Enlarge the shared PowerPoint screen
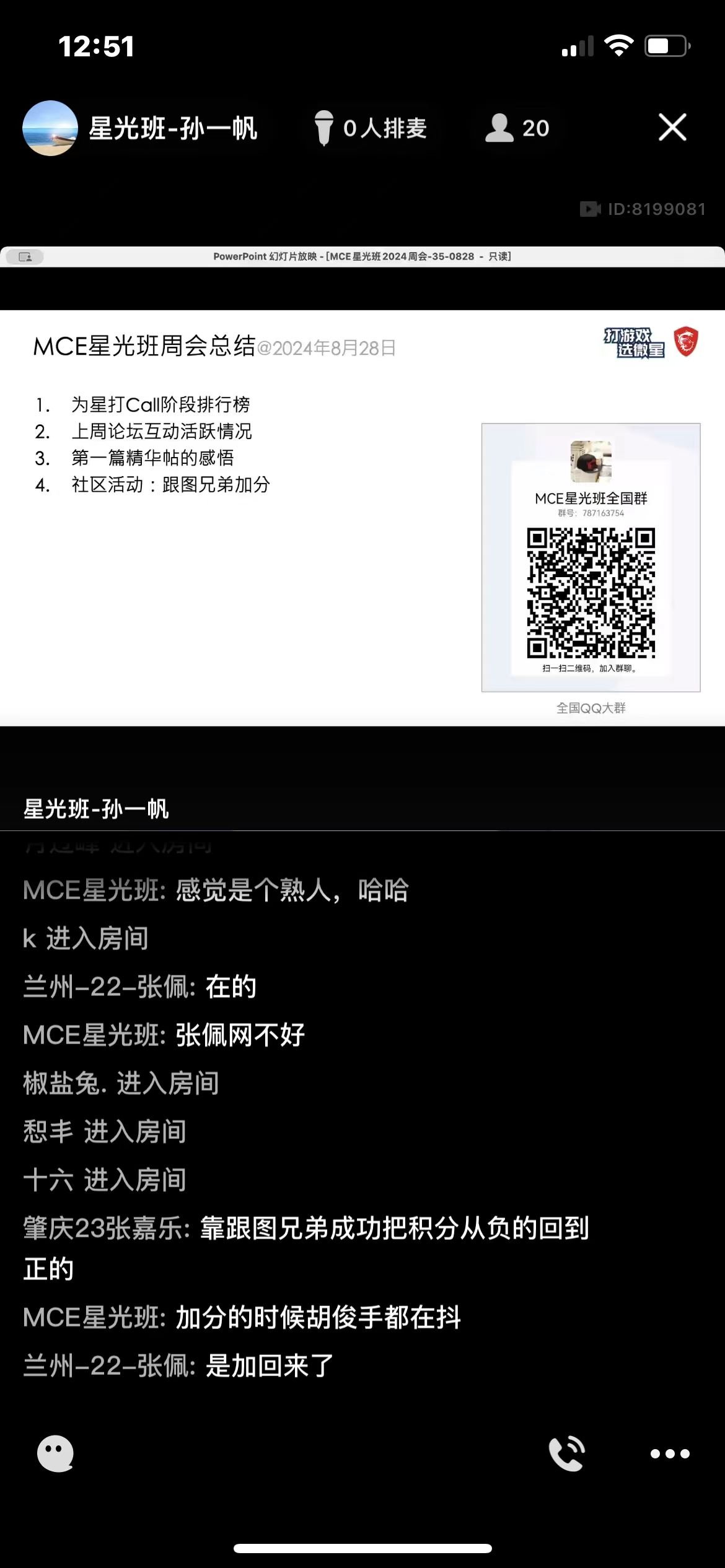The image size is (725, 1568). (362, 517)
